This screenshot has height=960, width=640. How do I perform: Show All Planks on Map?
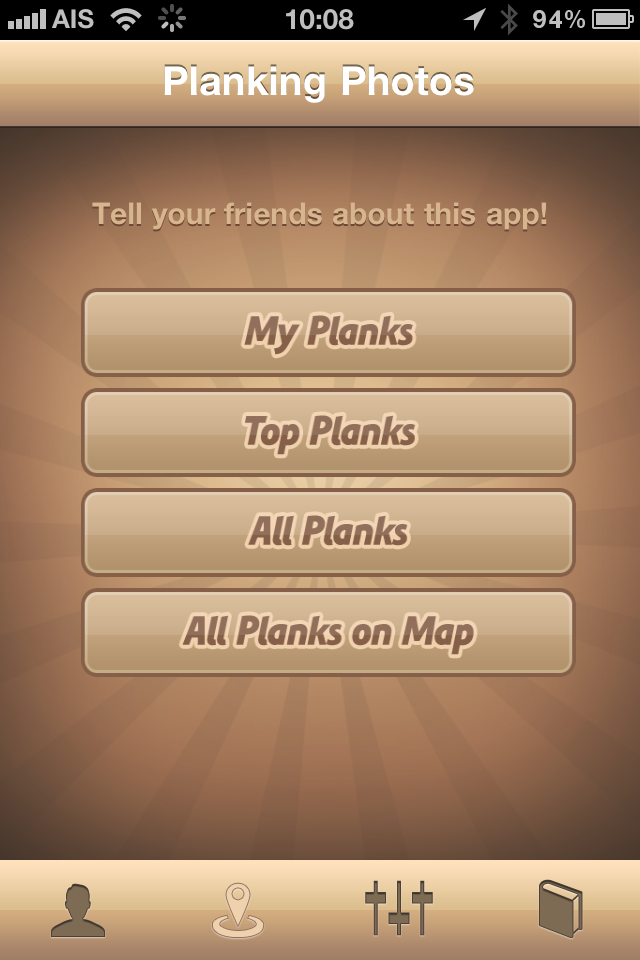pyautogui.click(x=328, y=632)
